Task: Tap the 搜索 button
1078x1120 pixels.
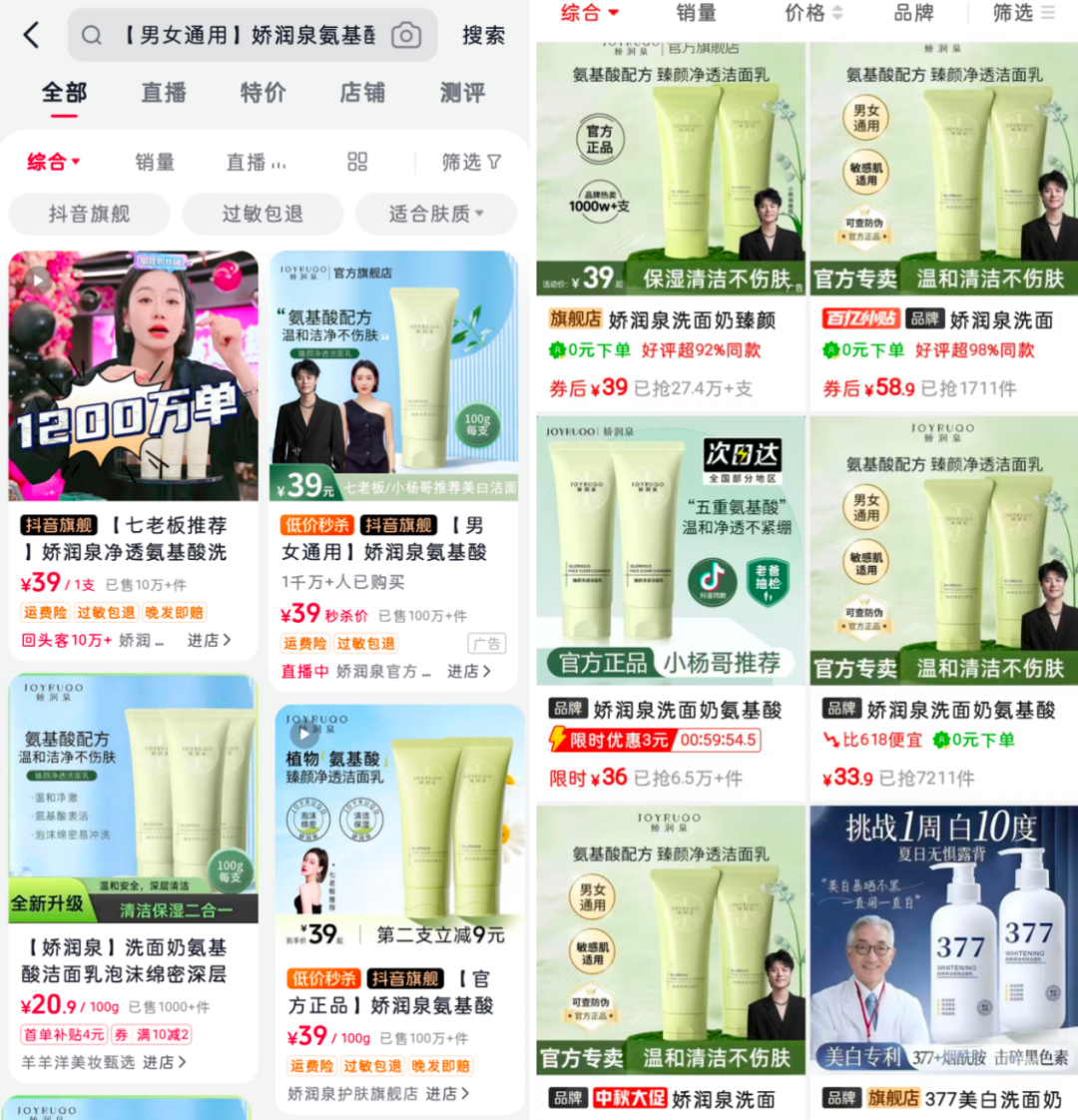Action: coord(483,36)
